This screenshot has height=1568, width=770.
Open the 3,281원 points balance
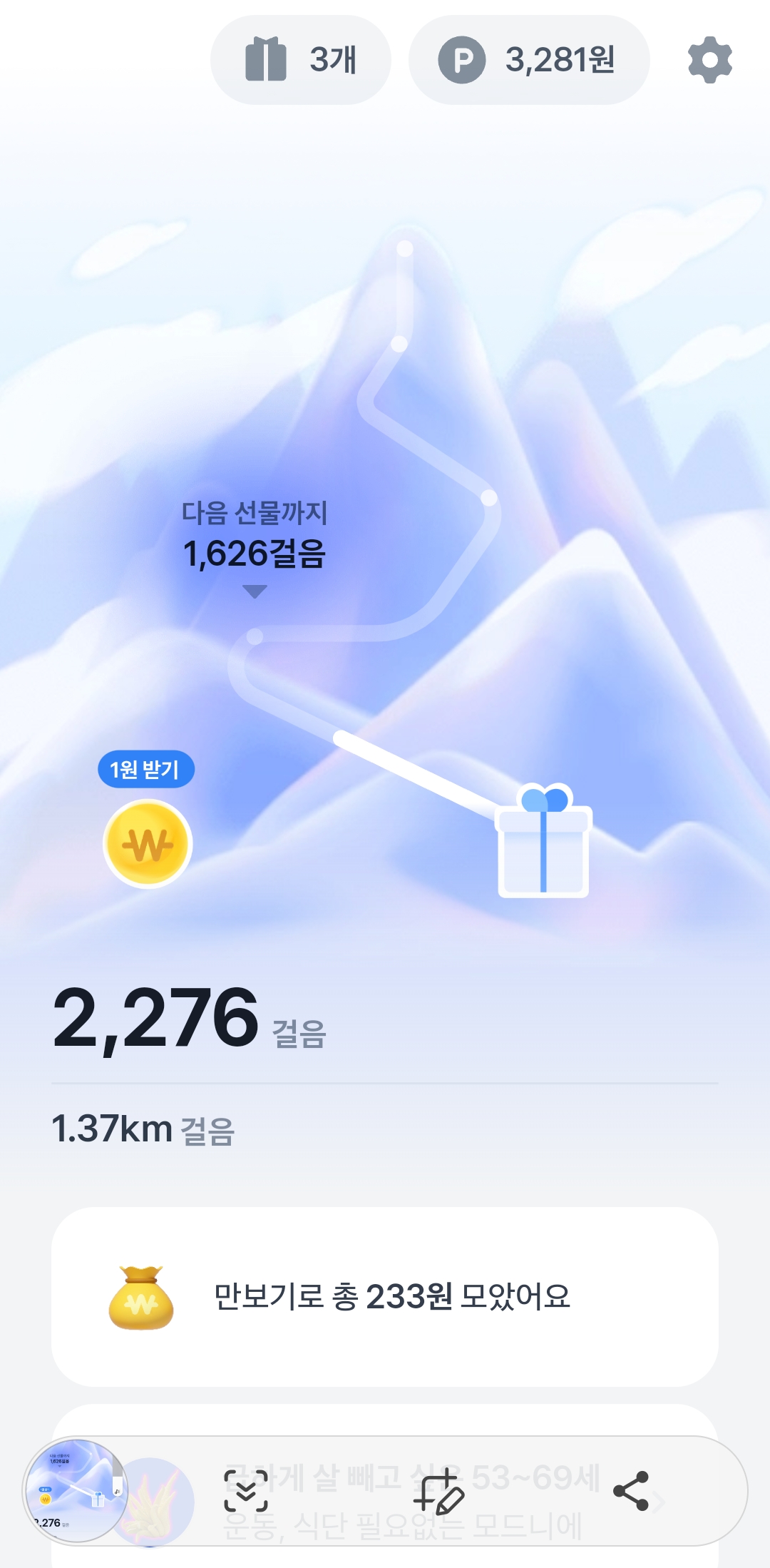coord(528,60)
